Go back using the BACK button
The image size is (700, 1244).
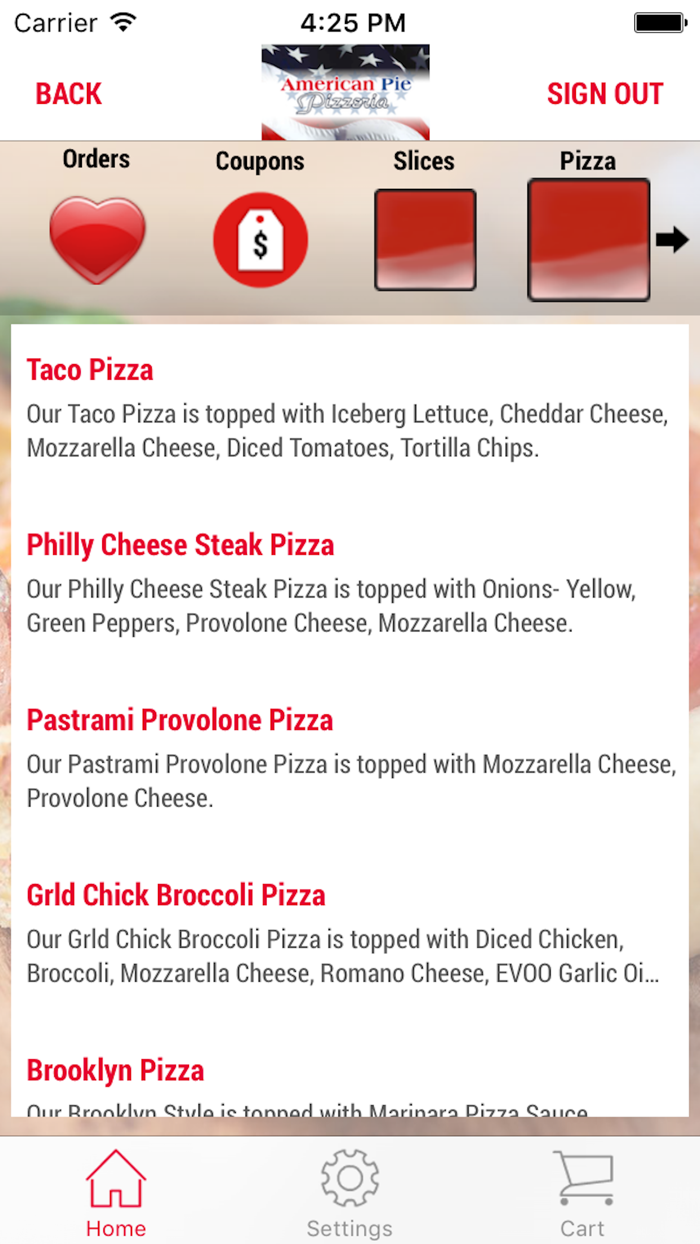(68, 94)
